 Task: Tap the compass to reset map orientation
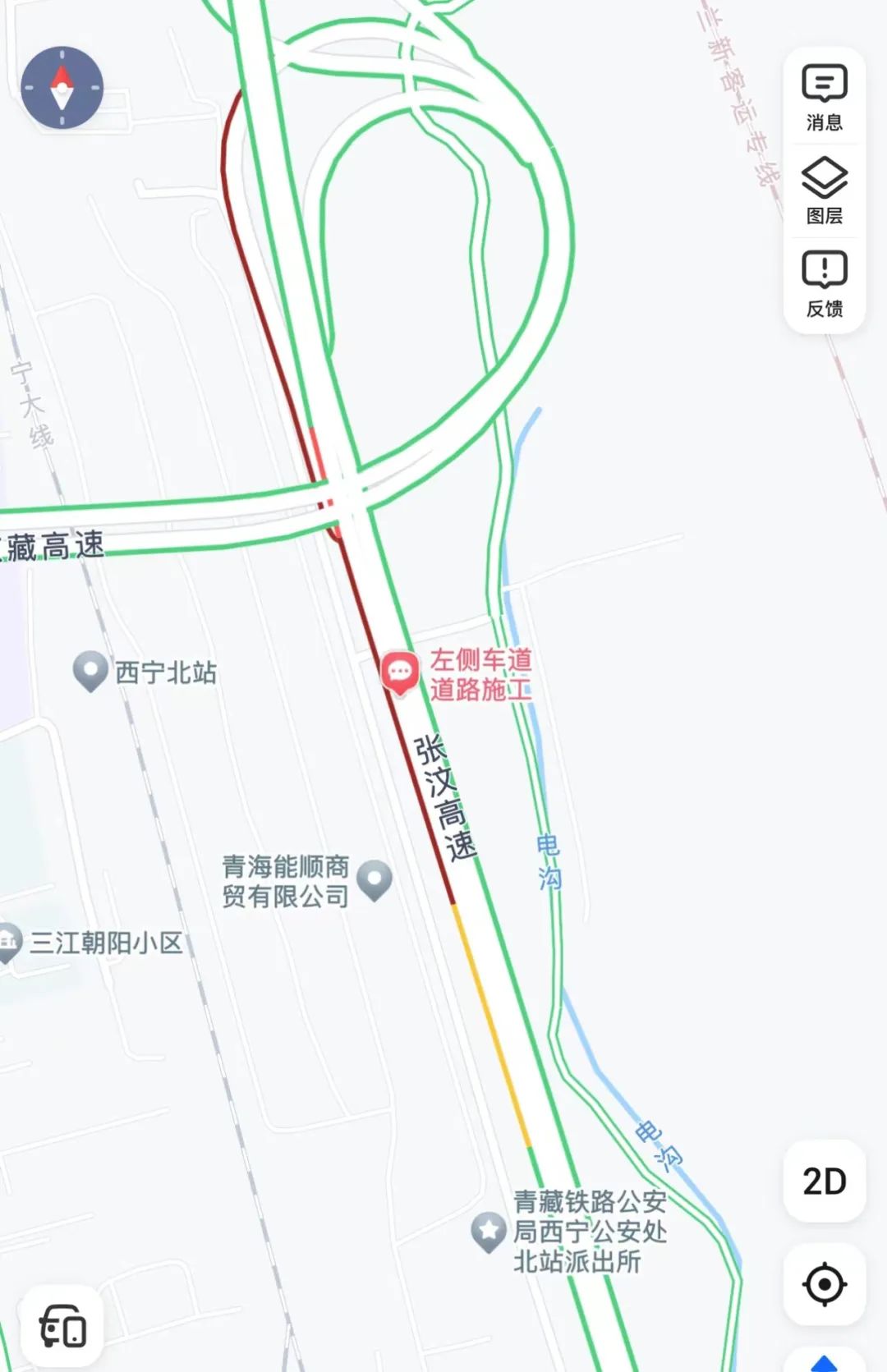pos(62,88)
